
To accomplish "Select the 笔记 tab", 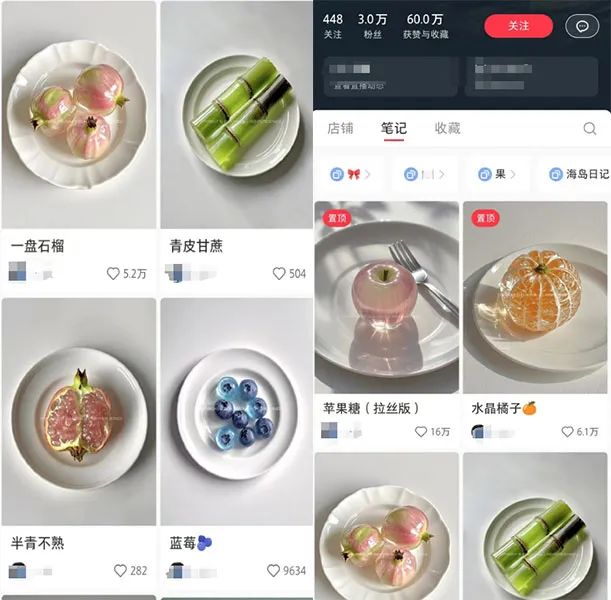I will (x=394, y=129).
